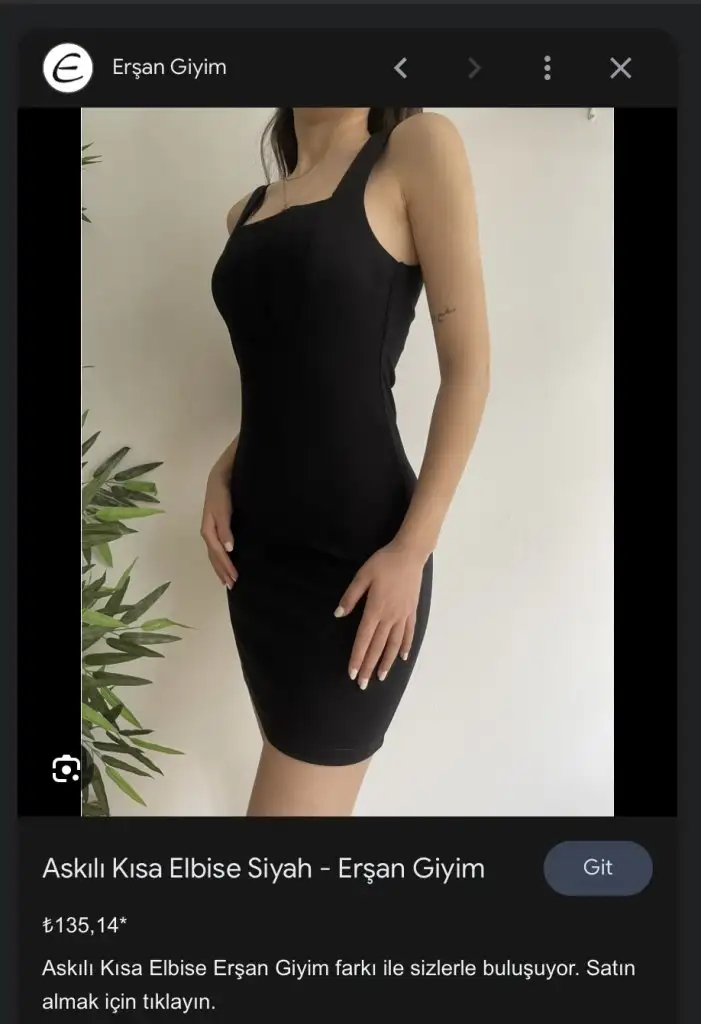Open the three-dot overflow menu
Viewport: 701px width, 1024px height.
[547, 68]
